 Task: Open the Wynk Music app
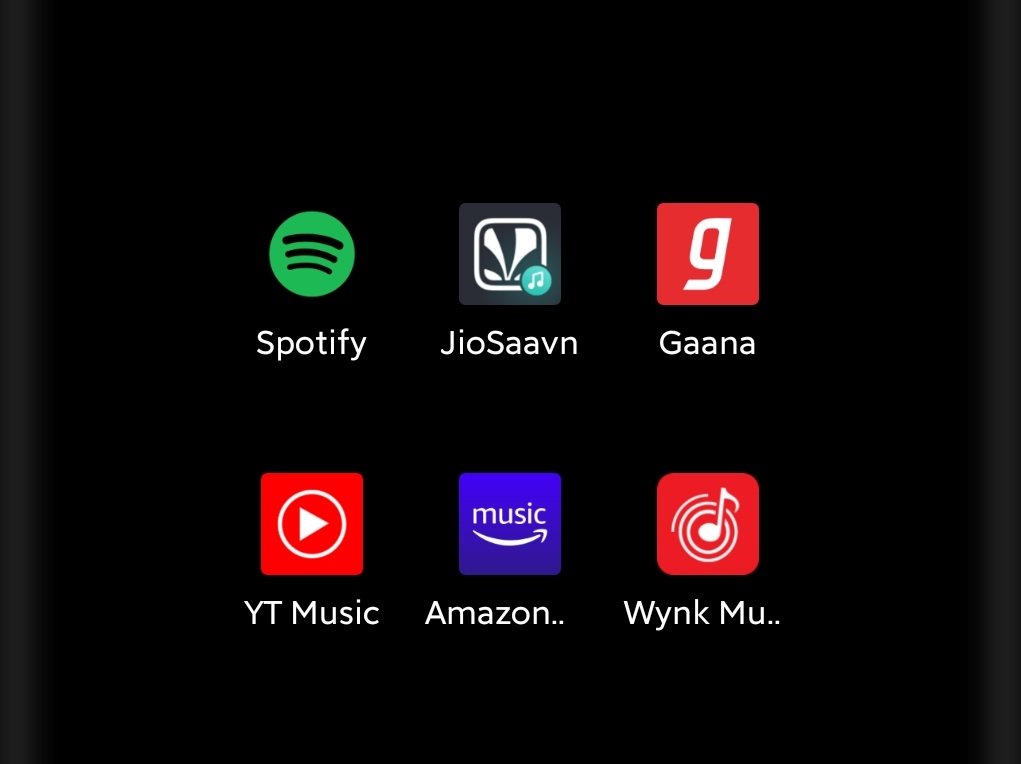click(x=707, y=524)
